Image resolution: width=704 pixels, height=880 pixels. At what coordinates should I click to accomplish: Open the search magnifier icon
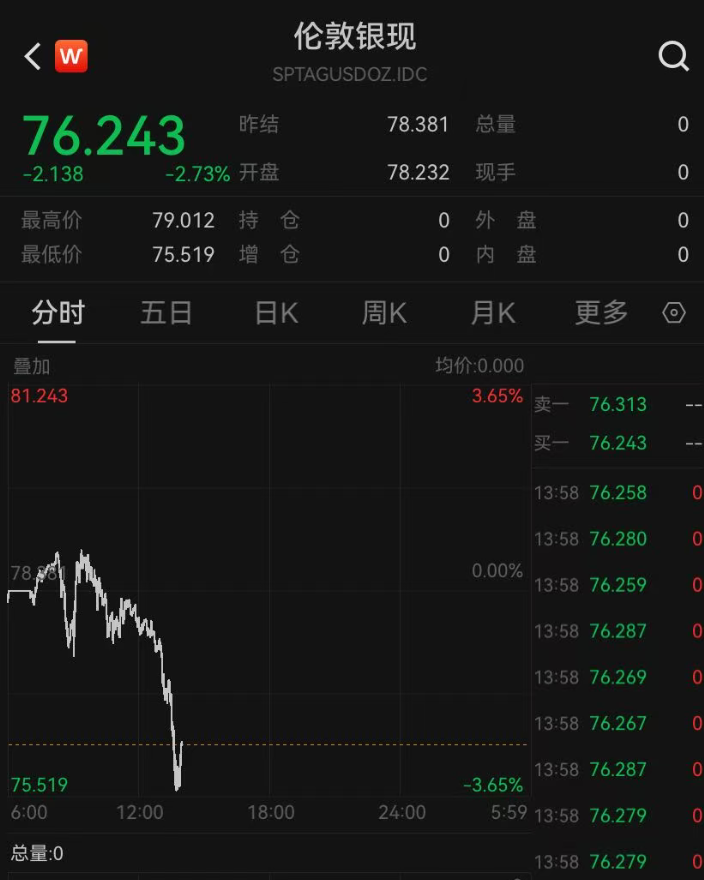pyautogui.click(x=673, y=57)
